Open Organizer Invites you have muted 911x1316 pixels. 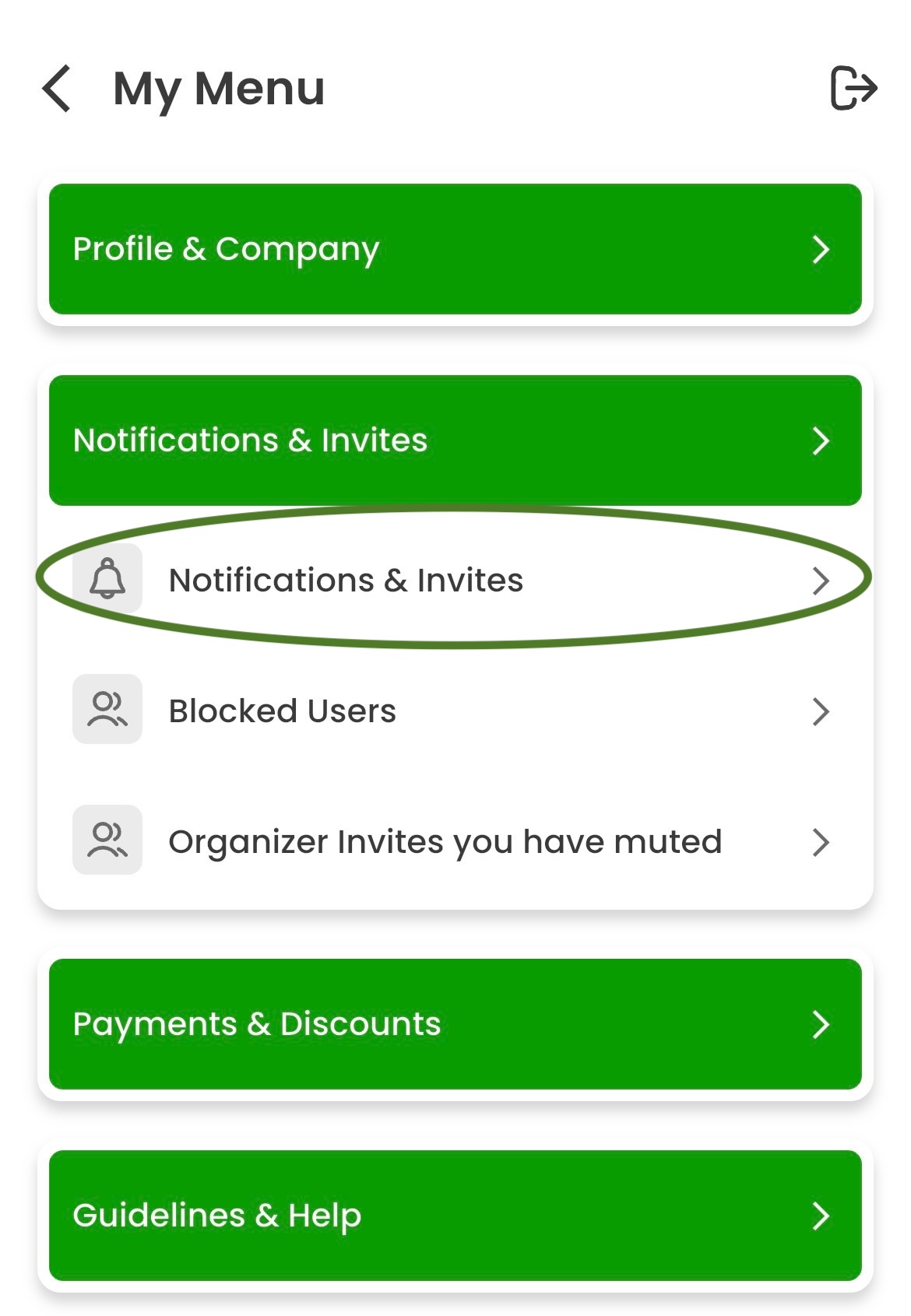click(455, 842)
